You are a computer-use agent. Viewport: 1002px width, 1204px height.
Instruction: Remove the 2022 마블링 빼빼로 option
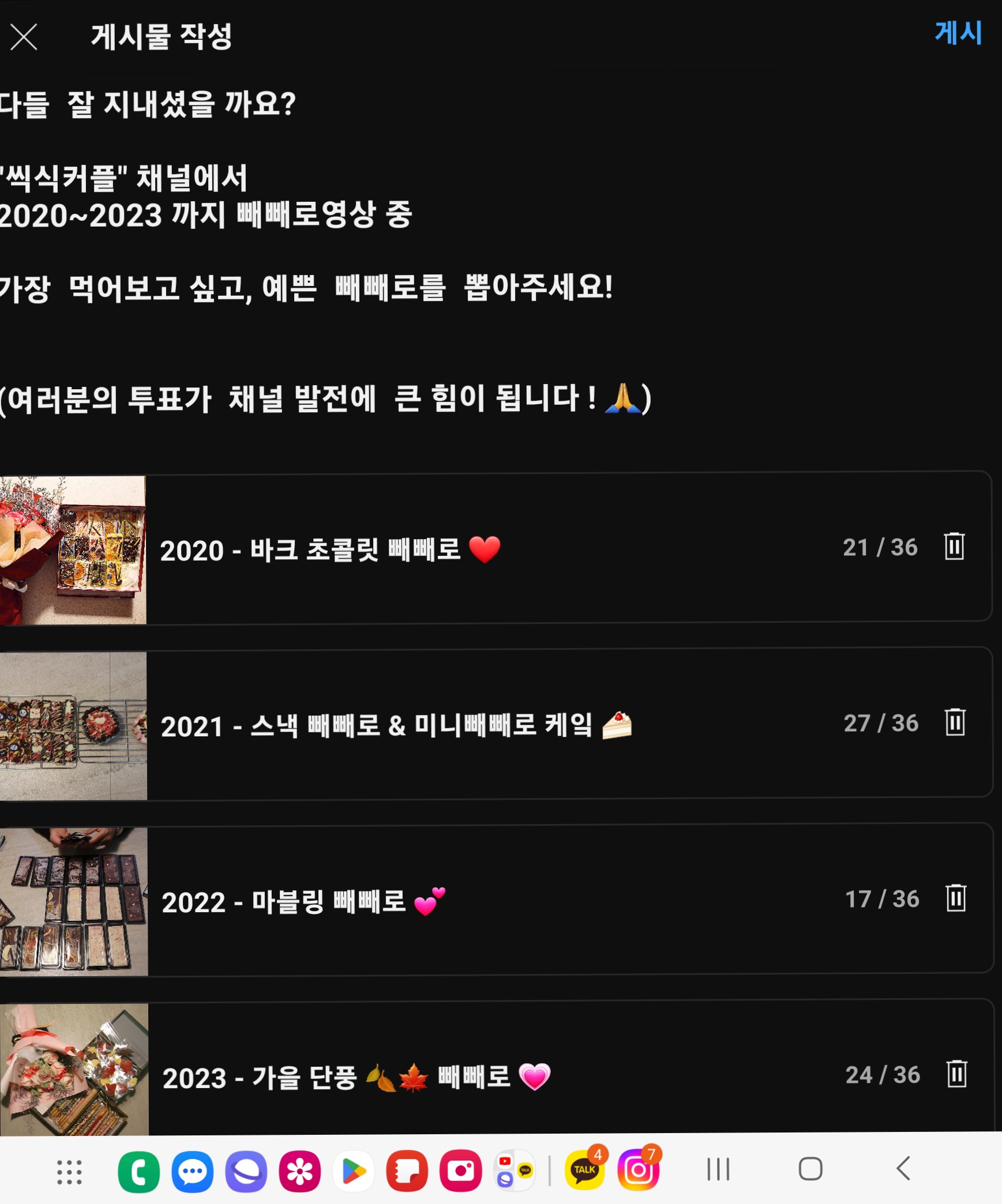[956, 898]
